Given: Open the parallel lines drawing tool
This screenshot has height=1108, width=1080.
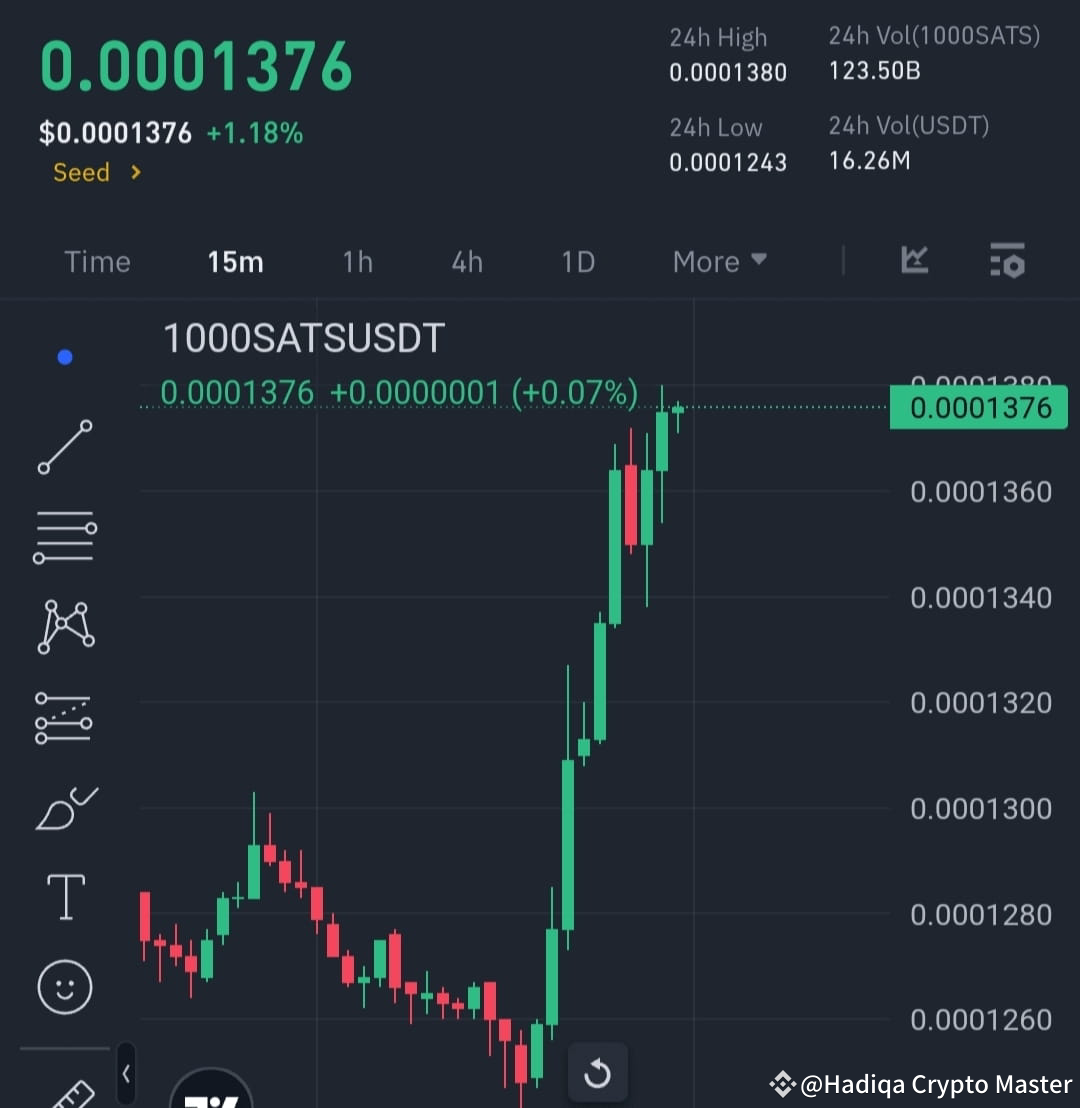Looking at the screenshot, I should [64, 537].
